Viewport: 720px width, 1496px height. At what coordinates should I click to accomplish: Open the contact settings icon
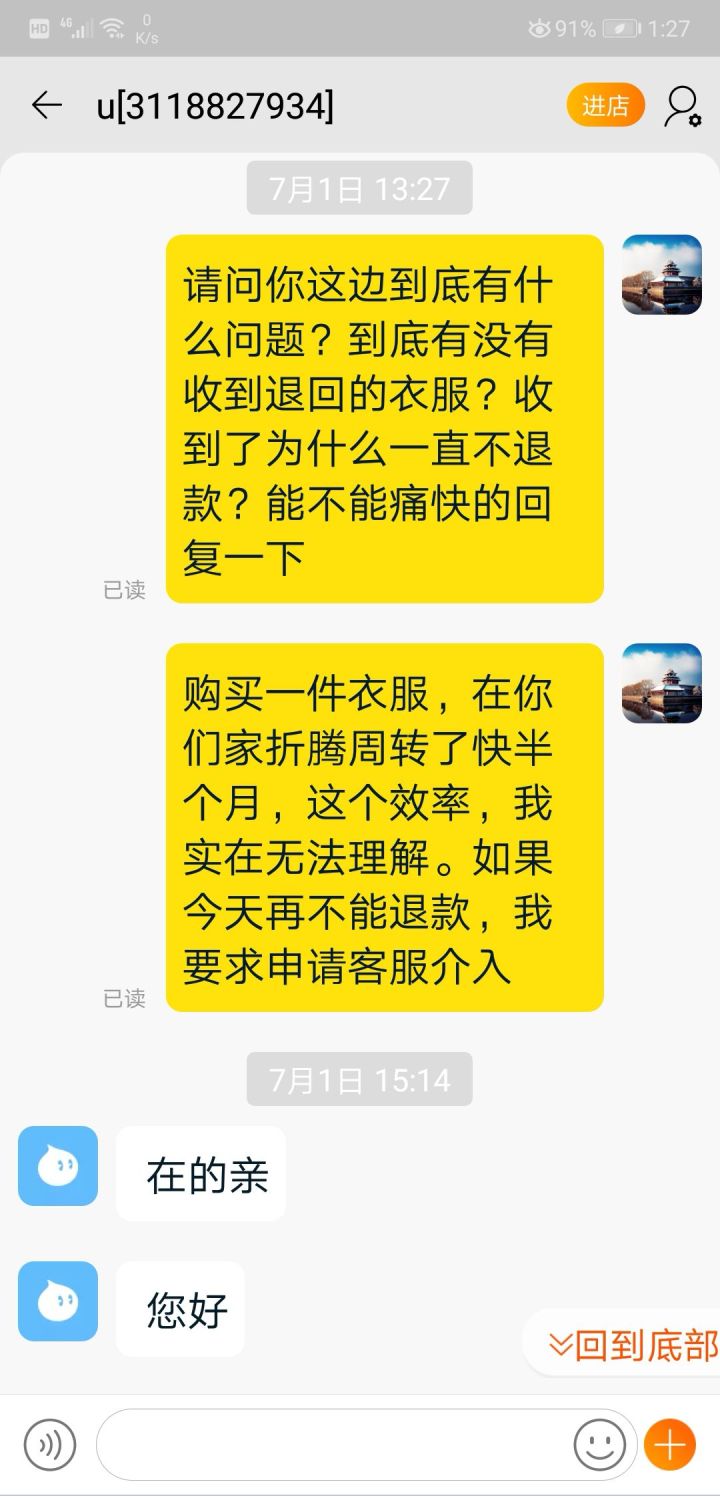pyautogui.click(x=682, y=106)
